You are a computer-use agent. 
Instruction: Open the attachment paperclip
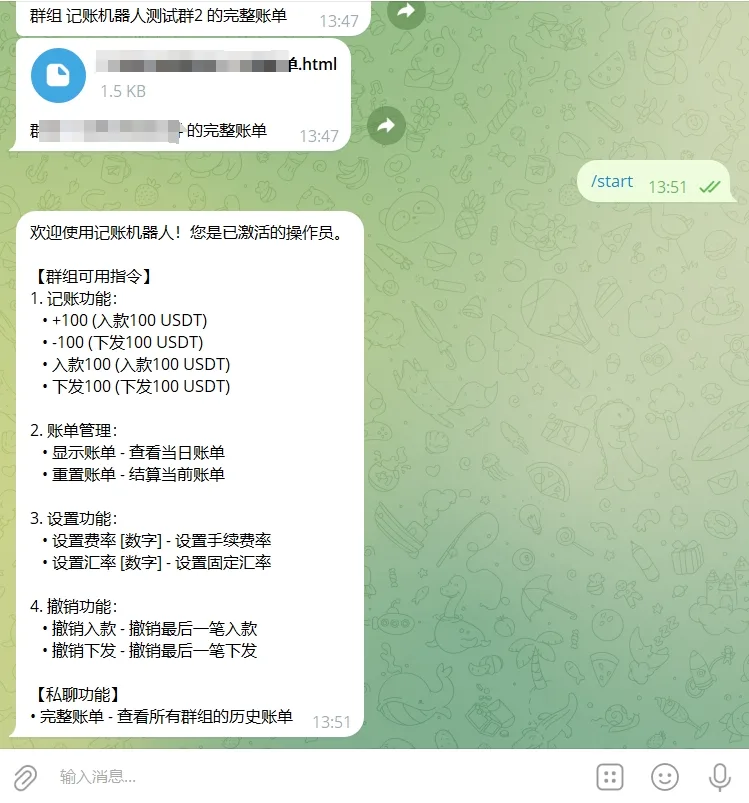25,776
